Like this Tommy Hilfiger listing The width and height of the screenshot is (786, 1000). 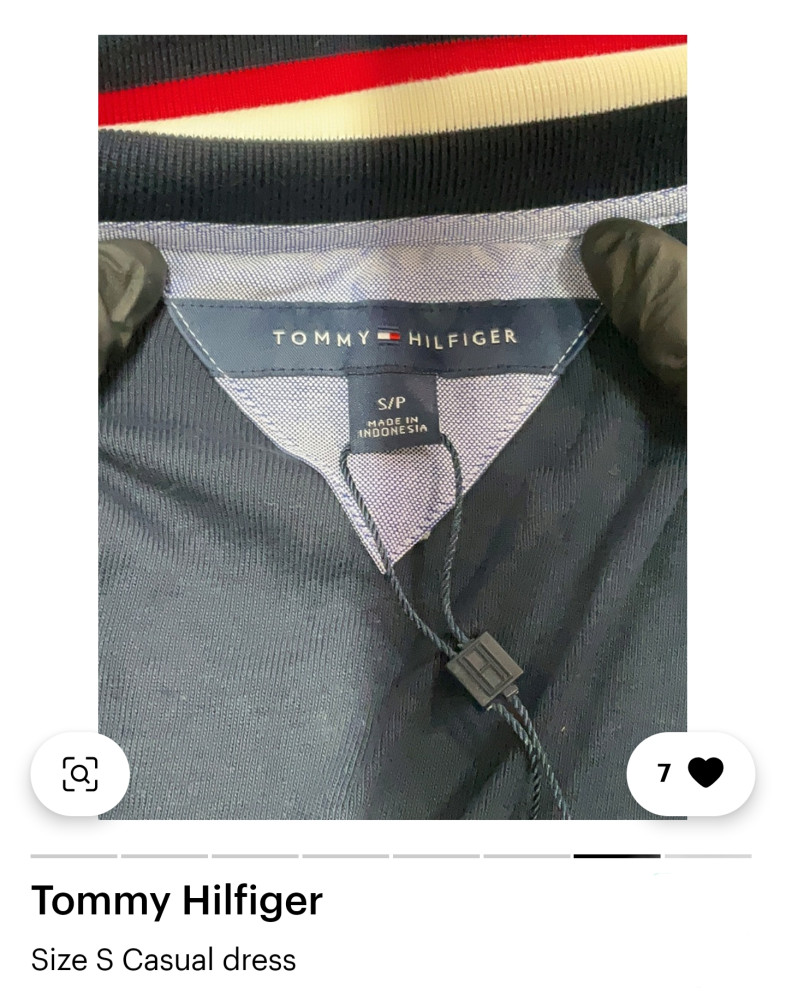(705, 773)
